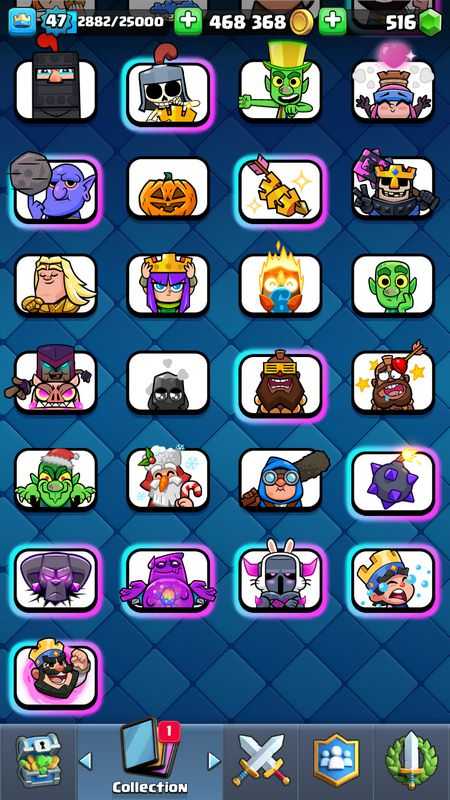Tap the left arrow beside Collection
Viewport: 450px width, 800px height.
[x=86, y=761]
